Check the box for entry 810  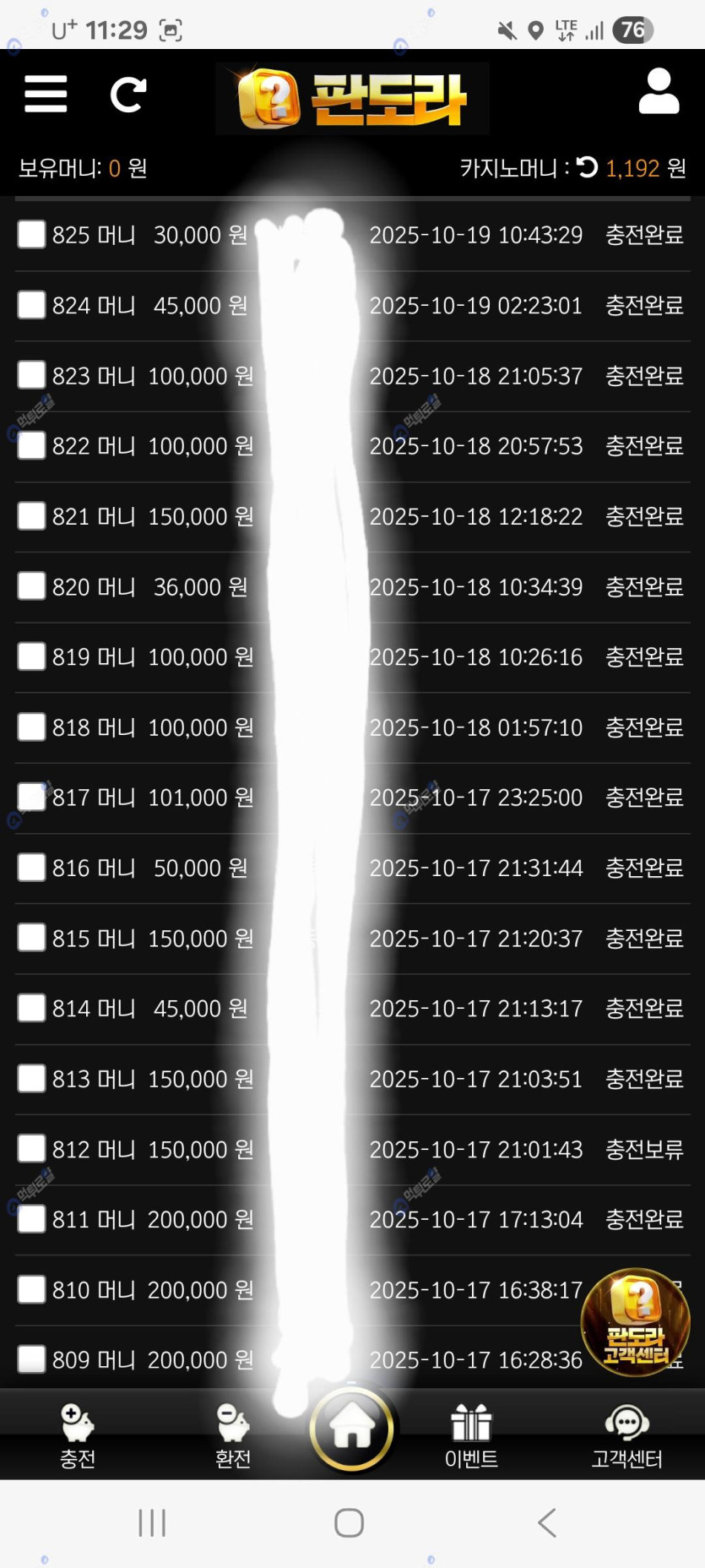(x=32, y=1289)
